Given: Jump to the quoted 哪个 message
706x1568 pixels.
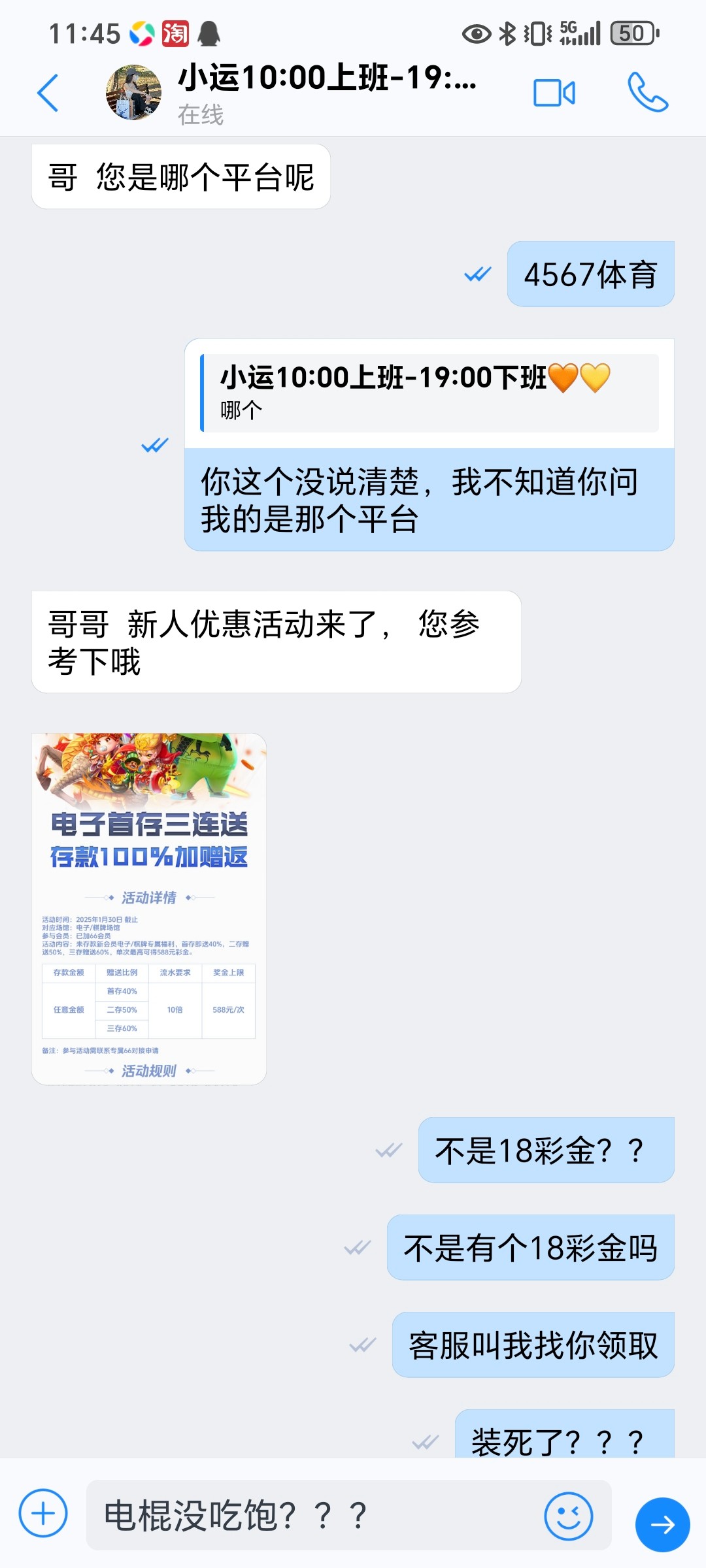Looking at the screenshot, I should pos(429,393).
